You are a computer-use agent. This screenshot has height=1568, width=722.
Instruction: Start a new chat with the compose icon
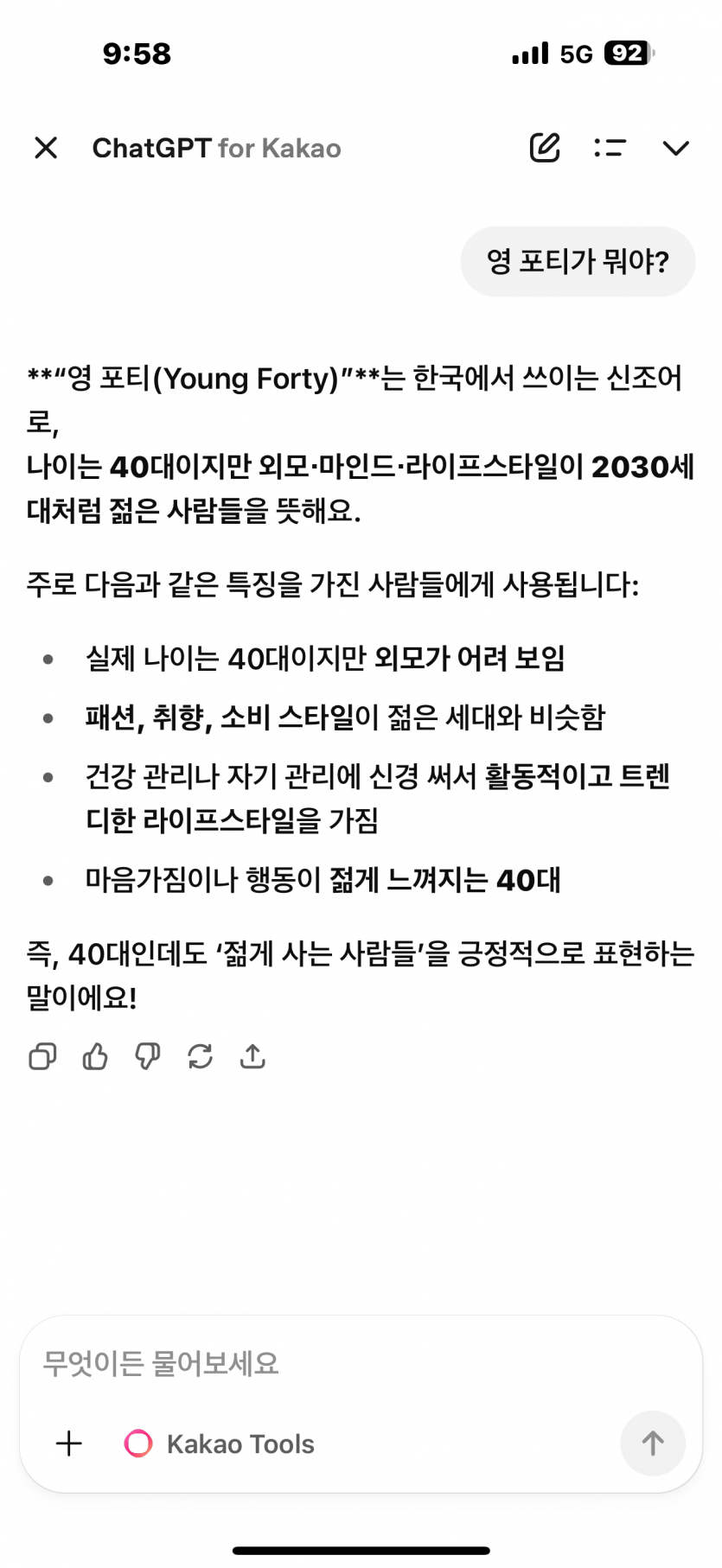pyautogui.click(x=545, y=148)
